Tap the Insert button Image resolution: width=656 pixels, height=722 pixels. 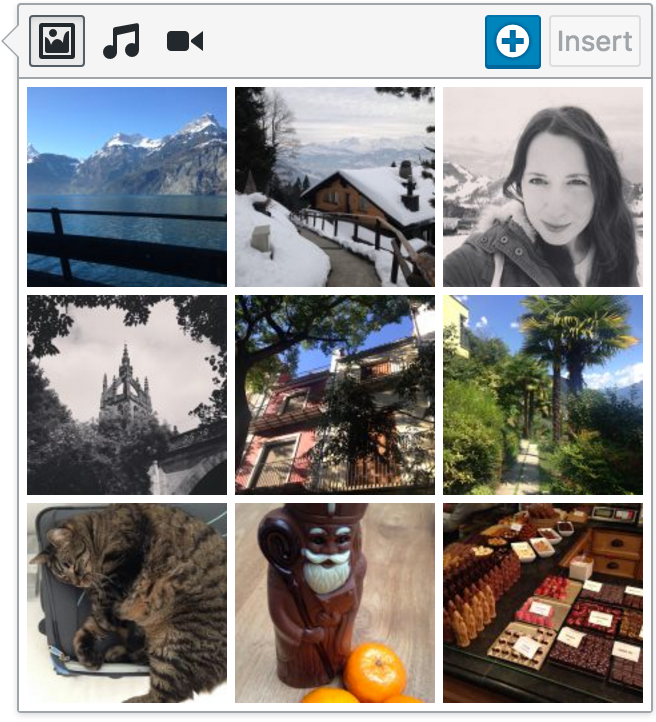(595, 42)
